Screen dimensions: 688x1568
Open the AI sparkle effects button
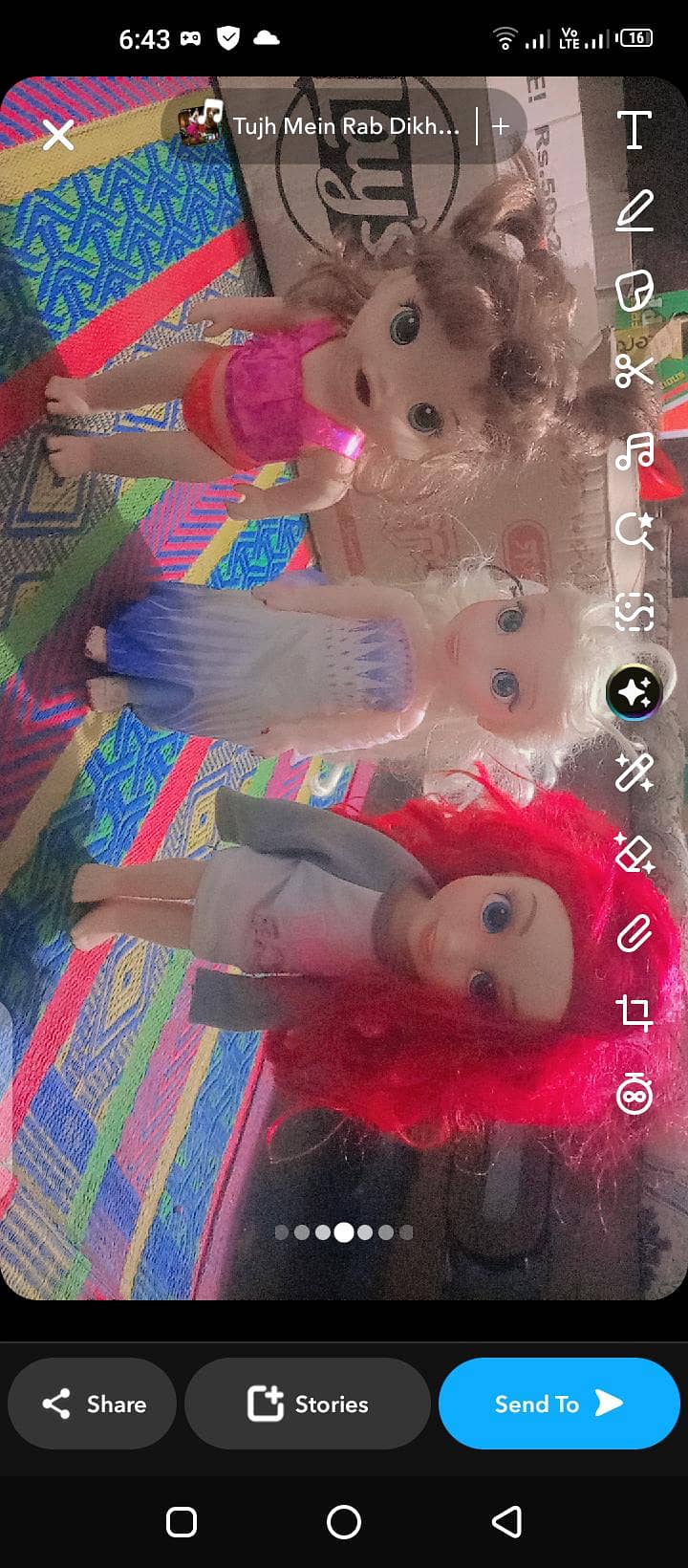click(634, 690)
